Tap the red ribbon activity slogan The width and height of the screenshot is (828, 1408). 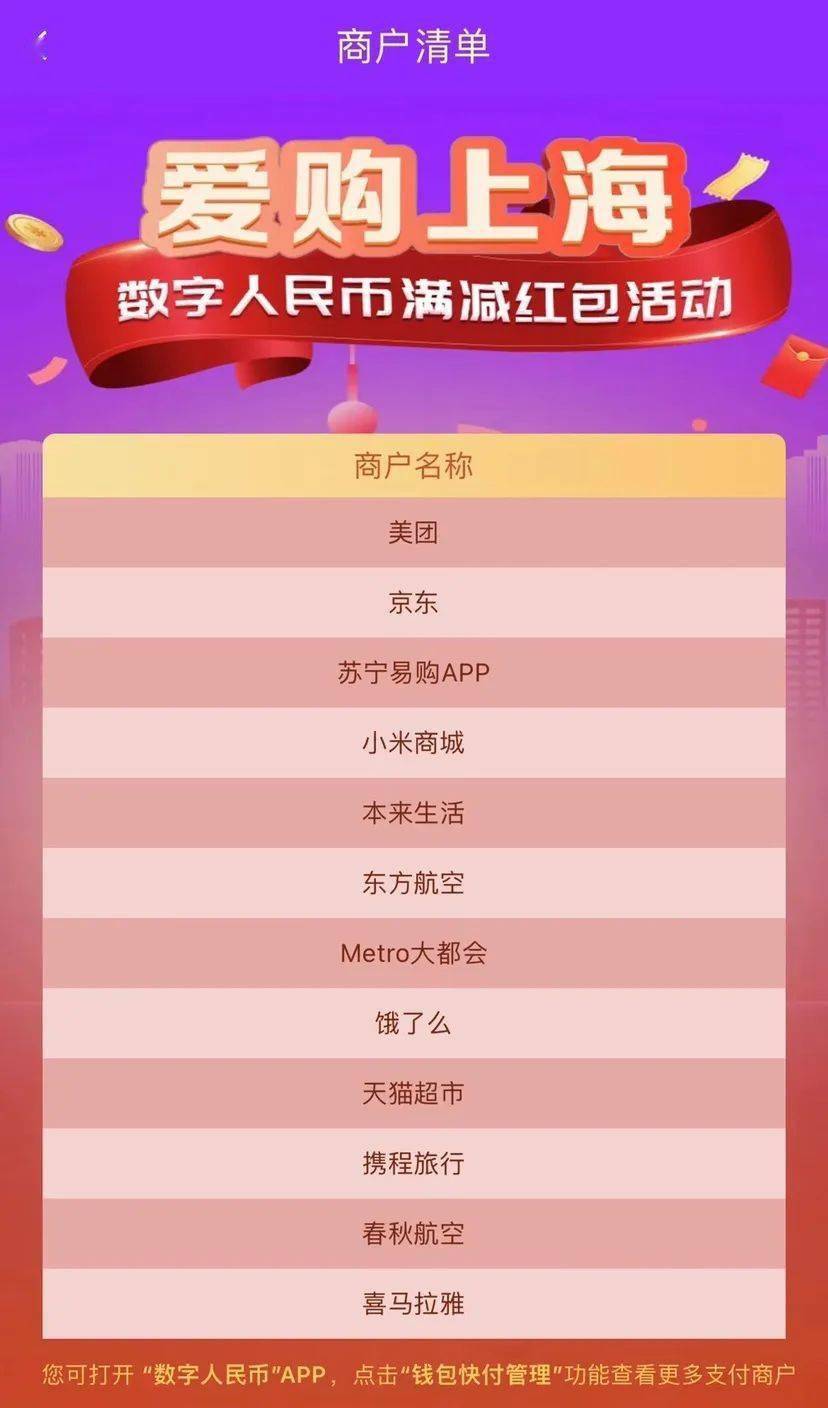(420, 295)
